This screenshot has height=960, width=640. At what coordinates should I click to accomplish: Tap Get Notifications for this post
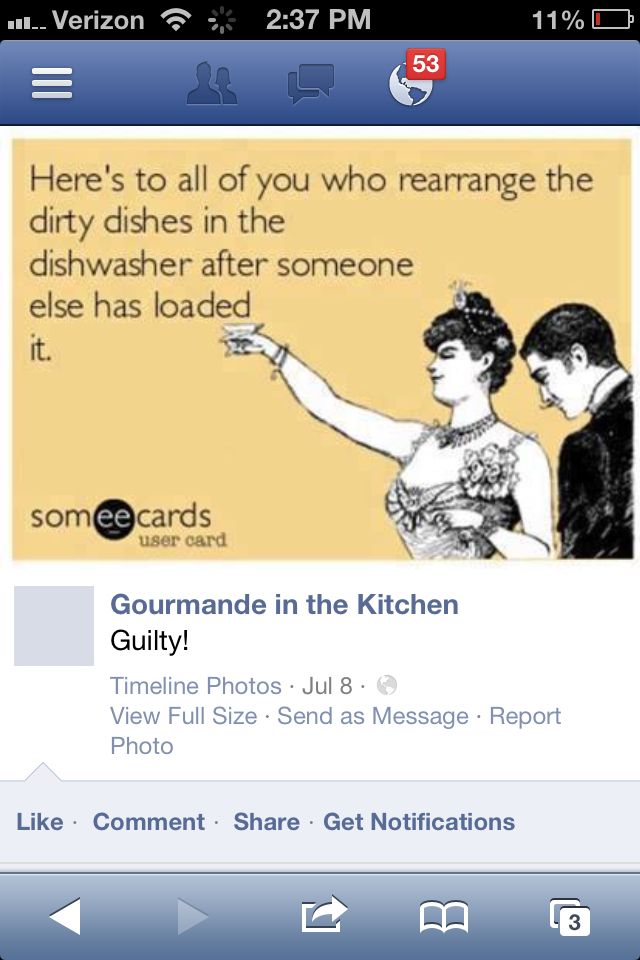click(419, 822)
